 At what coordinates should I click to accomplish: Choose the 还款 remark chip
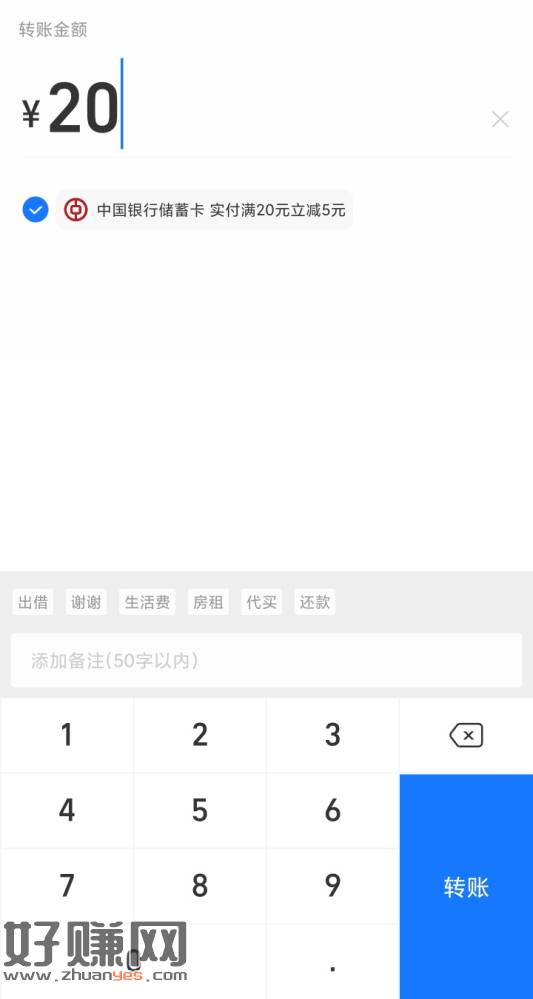pos(315,602)
